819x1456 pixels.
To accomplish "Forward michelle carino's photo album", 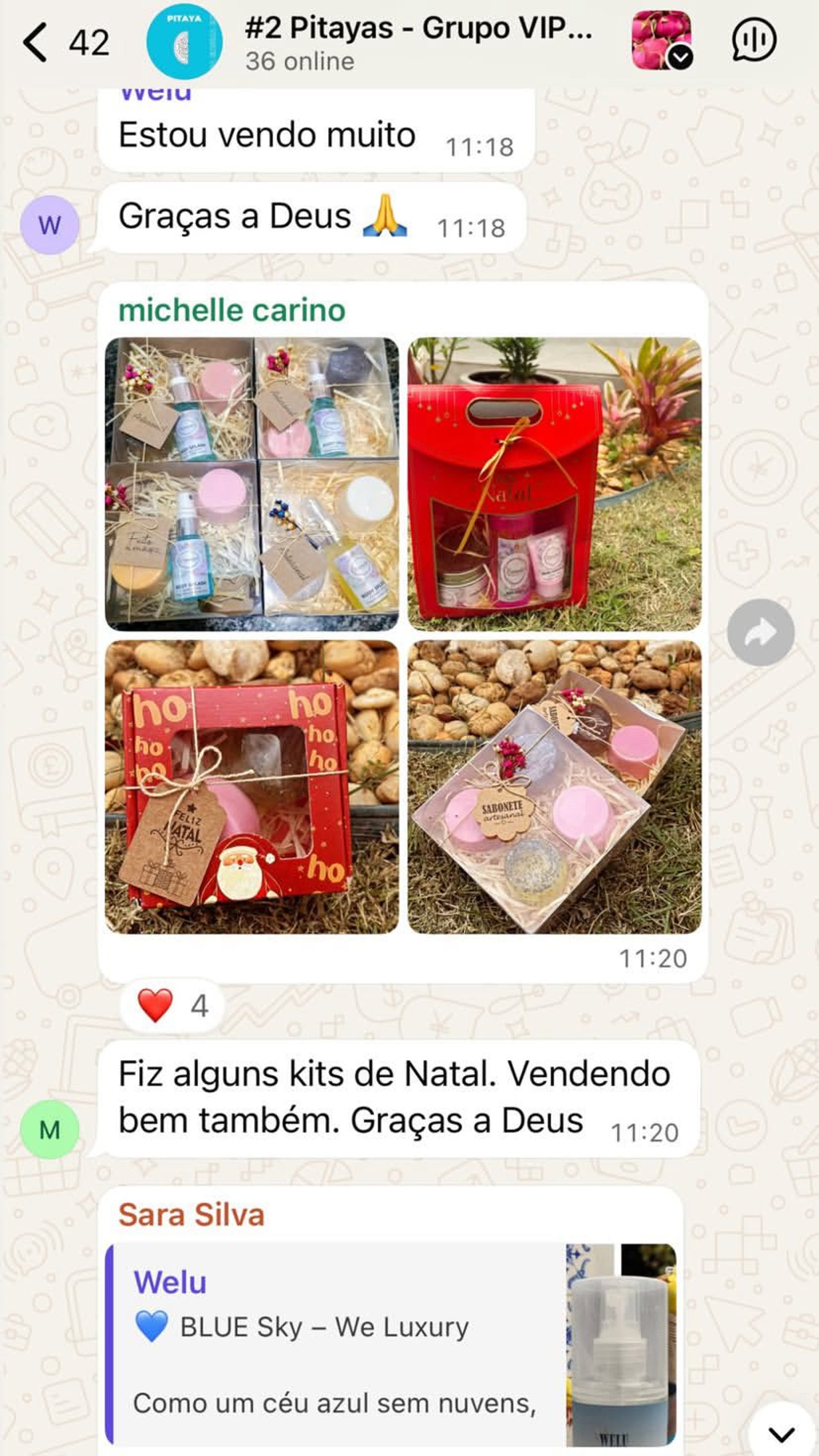I will point(760,633).
